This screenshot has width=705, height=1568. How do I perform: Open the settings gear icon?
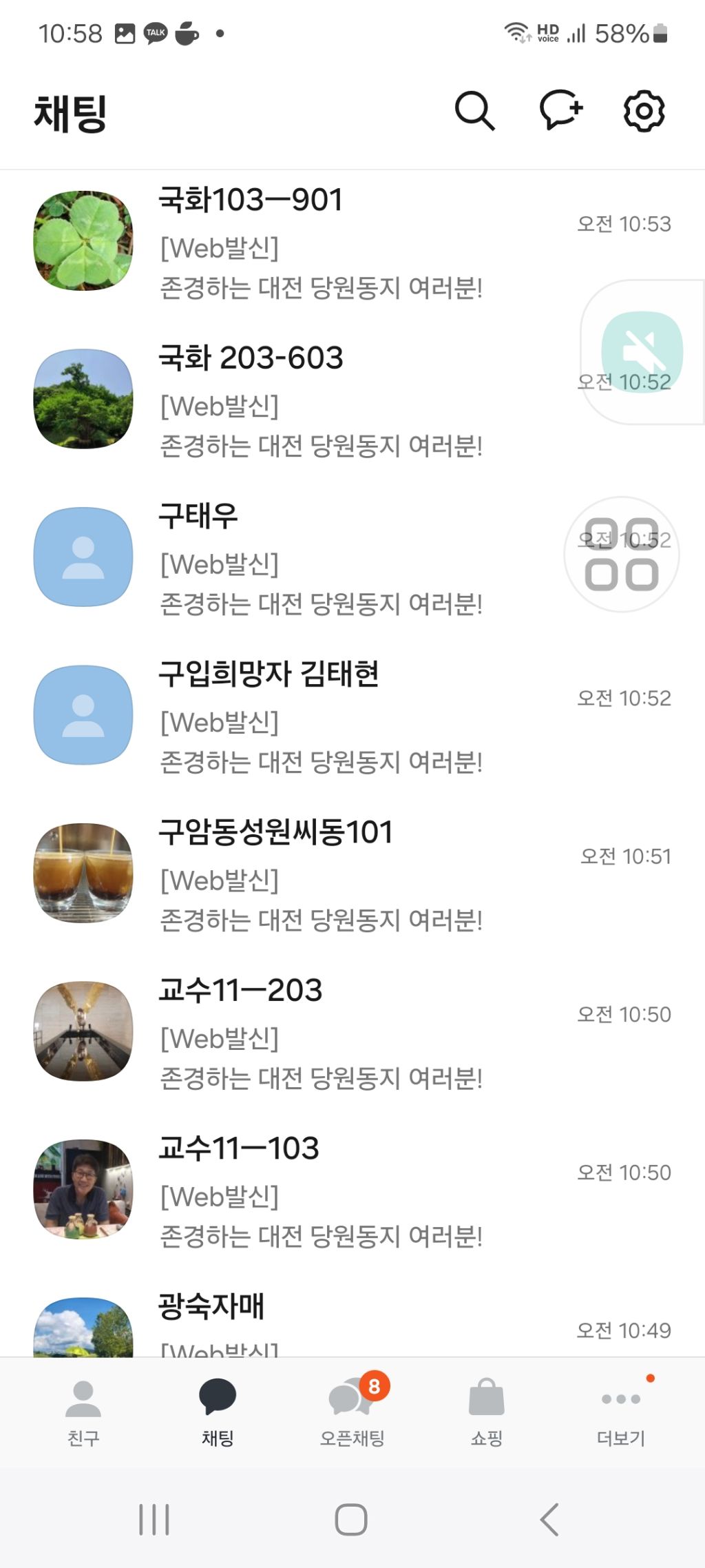pyautogui.click(x=644, y=111)
